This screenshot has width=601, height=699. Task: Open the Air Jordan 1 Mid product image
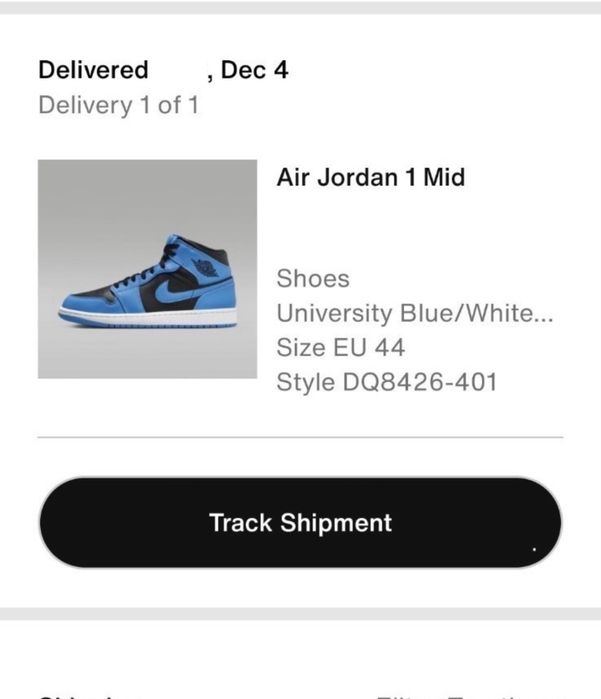click(x=147, y=269)
